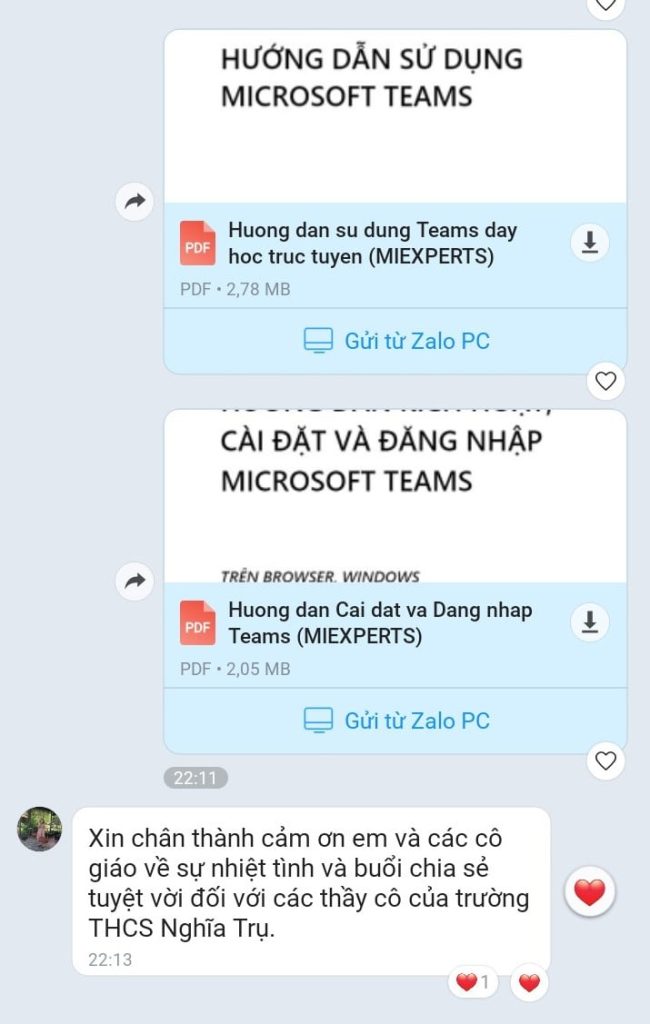Open the Huong dan su dung Teams PDF
This screenshot has width=650, height=1024.
[x=372, y=243]
